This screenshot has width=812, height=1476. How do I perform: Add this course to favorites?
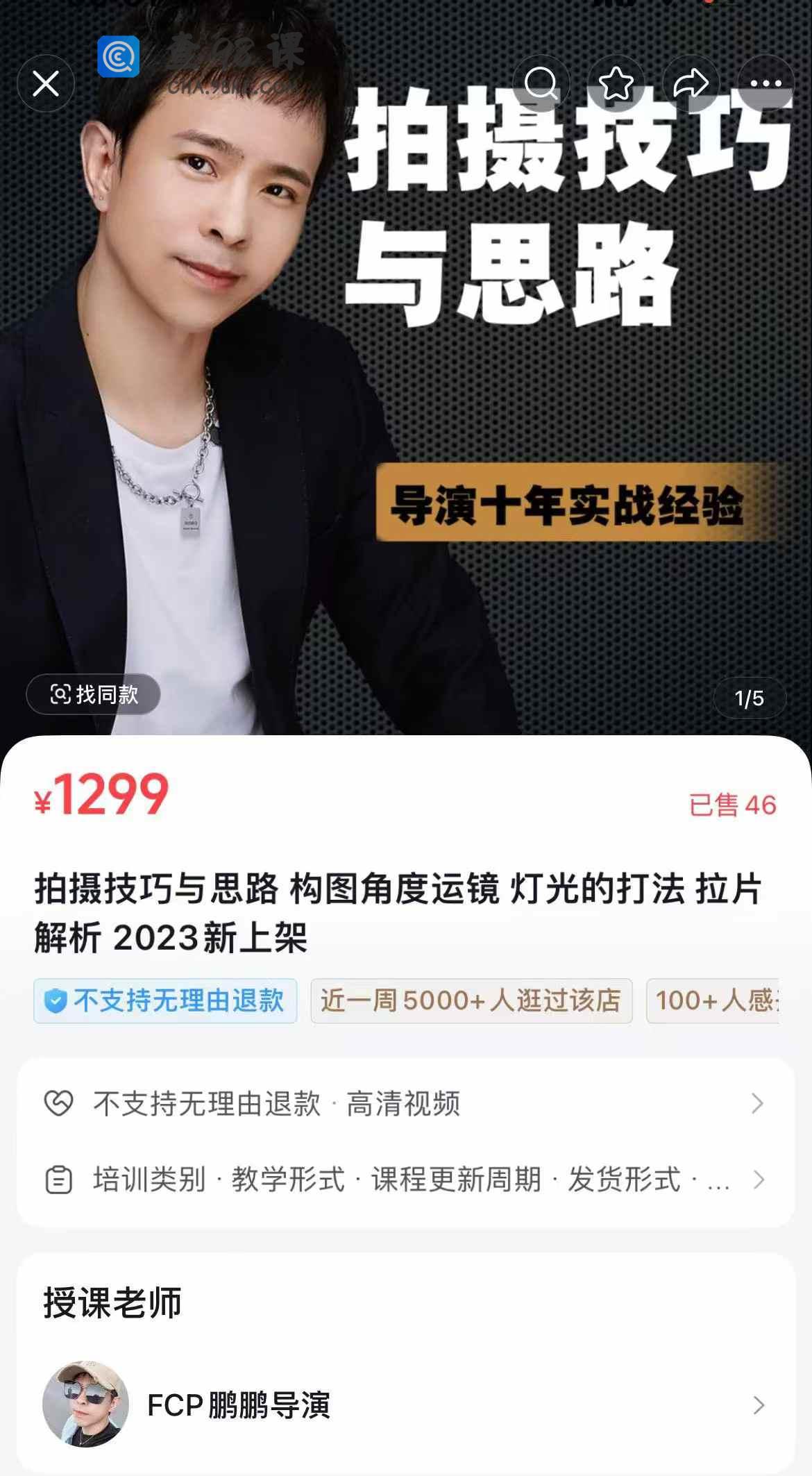point(616,84)
